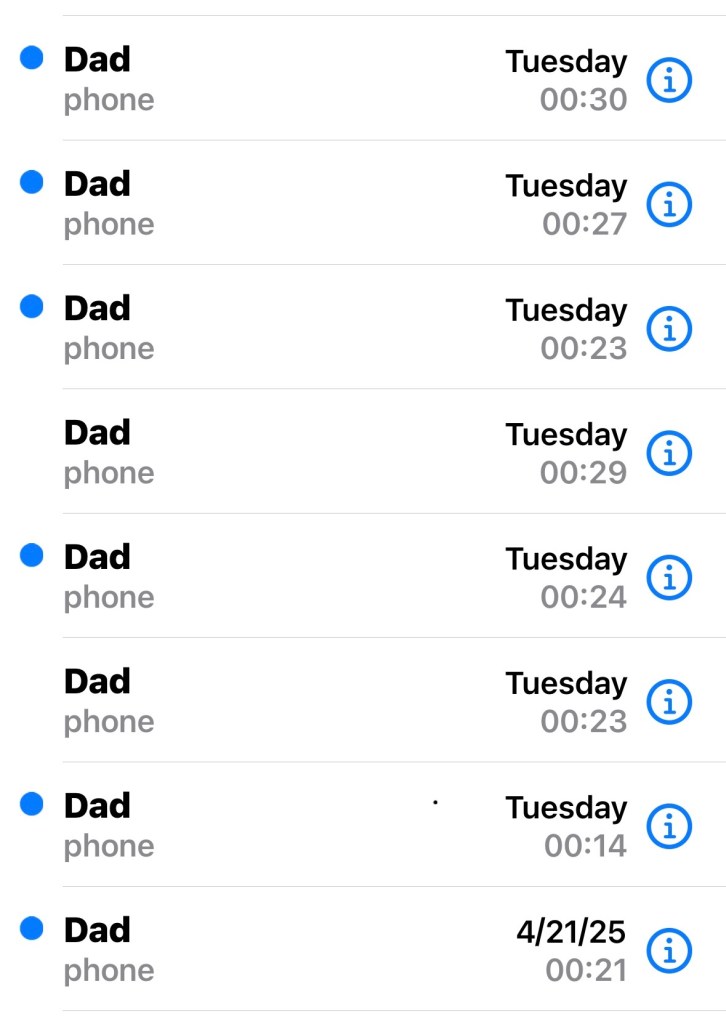Open Dad's 00:30 Tuesday voicemail

point(300,79)
